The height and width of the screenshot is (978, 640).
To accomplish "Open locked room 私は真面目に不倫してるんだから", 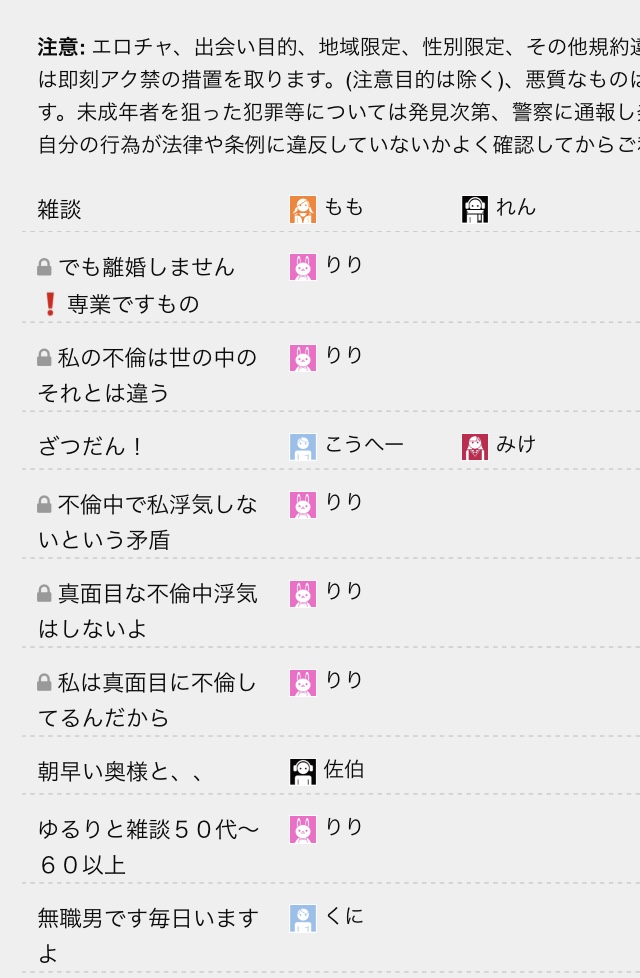I will pyautogui.click(x=156, y=683).
